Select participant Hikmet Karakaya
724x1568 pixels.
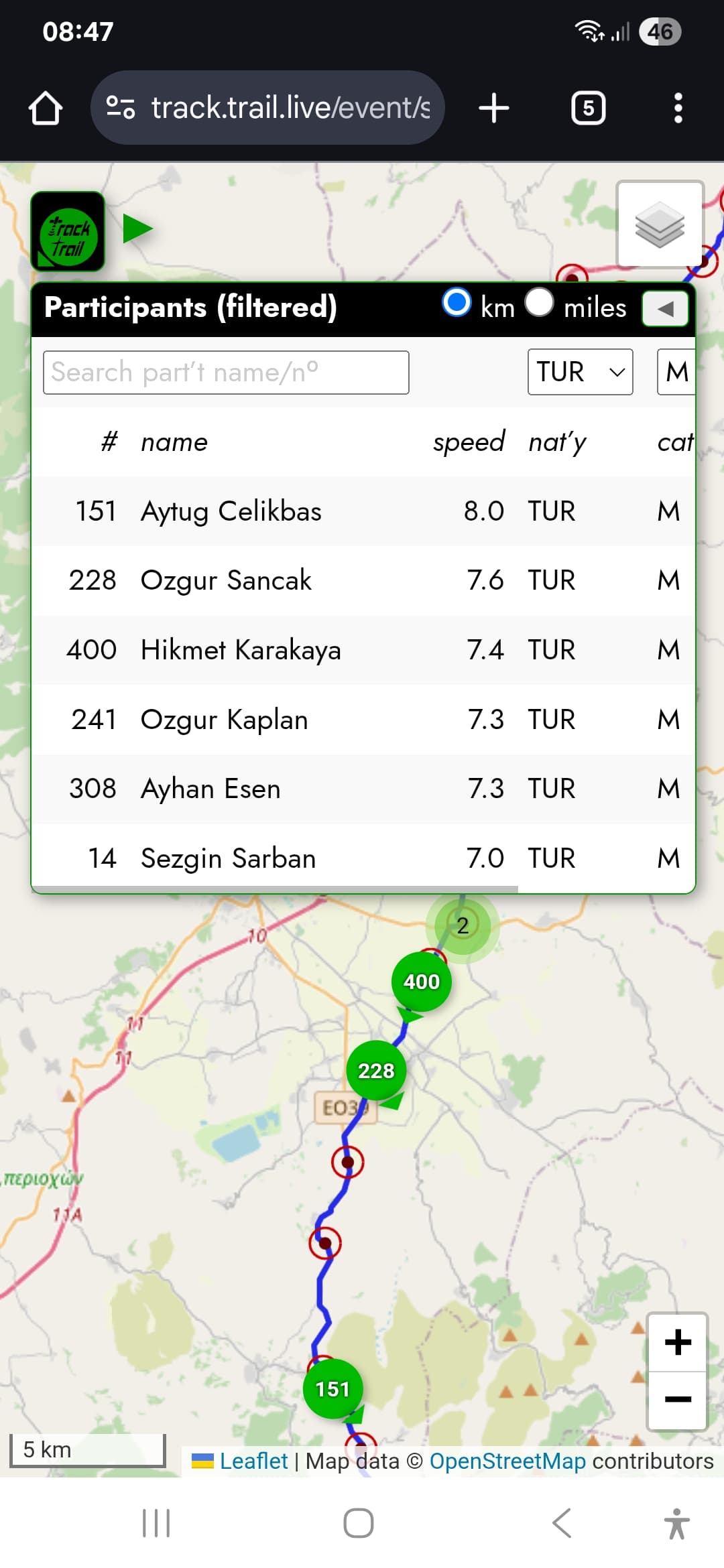pos(241,650)
